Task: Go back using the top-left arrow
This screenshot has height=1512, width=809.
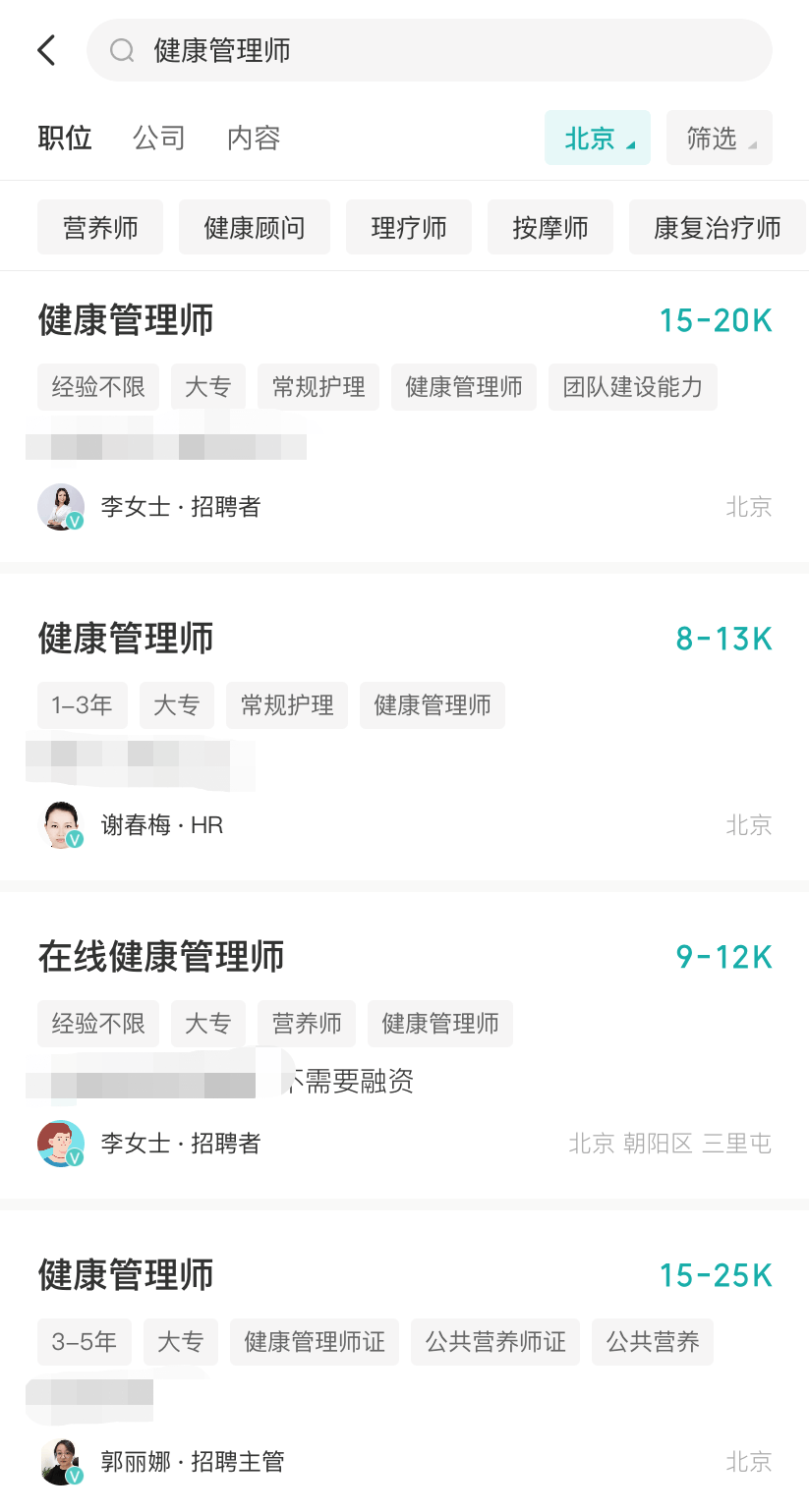Action: (46, 50)
